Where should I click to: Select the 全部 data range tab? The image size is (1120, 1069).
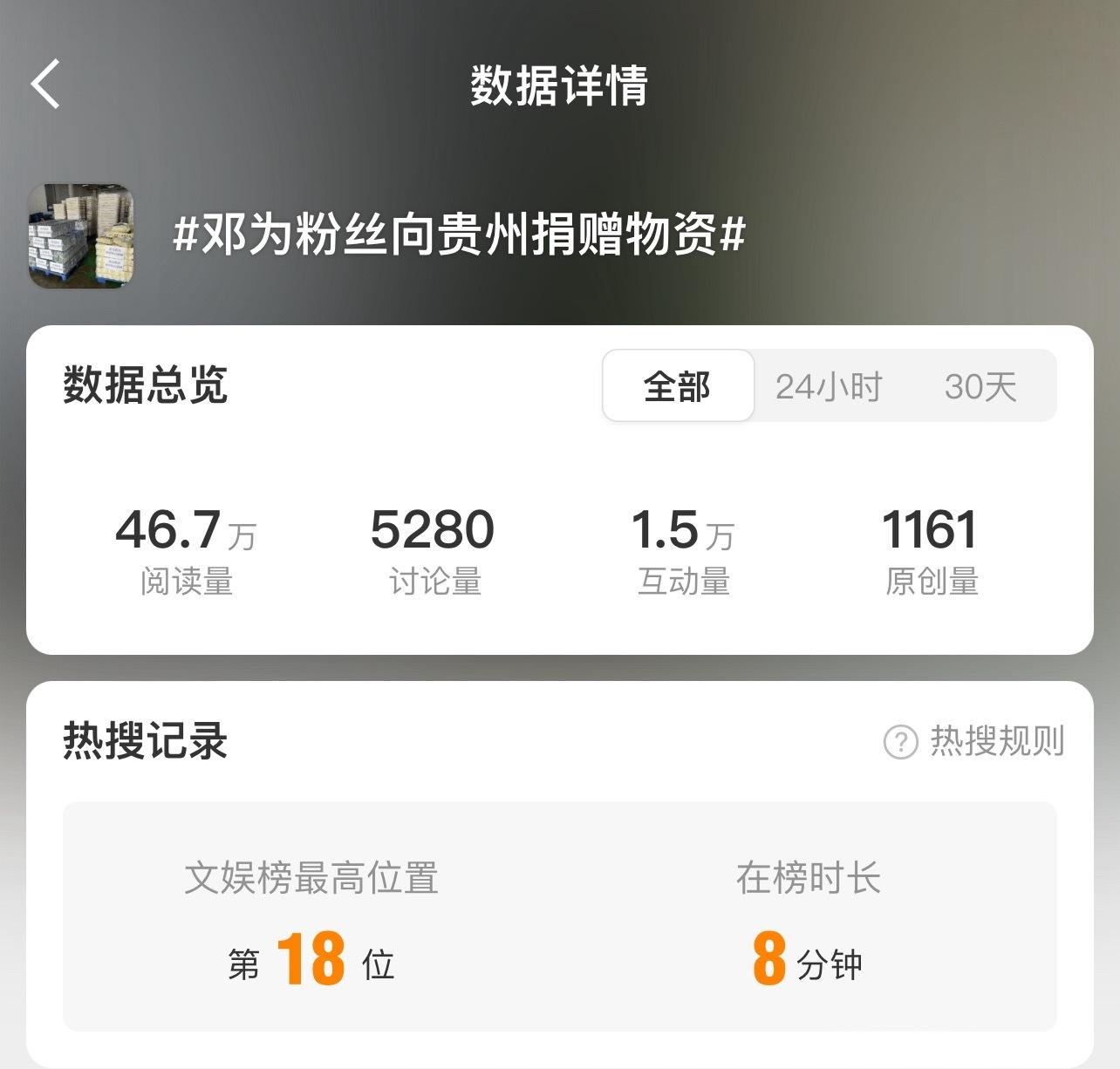coord(678,386)
